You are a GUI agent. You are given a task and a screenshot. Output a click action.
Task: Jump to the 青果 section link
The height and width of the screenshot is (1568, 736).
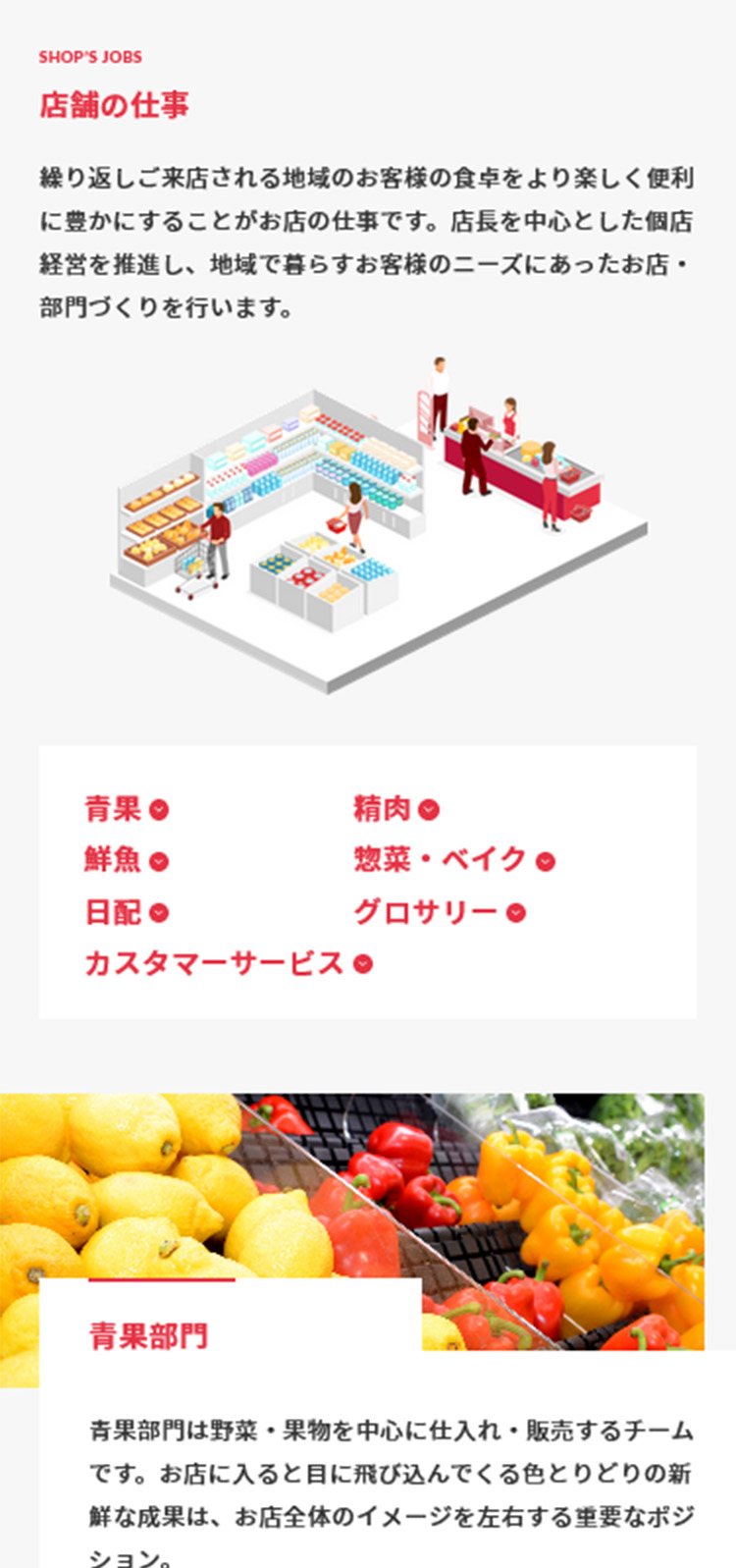coord(126,809)
